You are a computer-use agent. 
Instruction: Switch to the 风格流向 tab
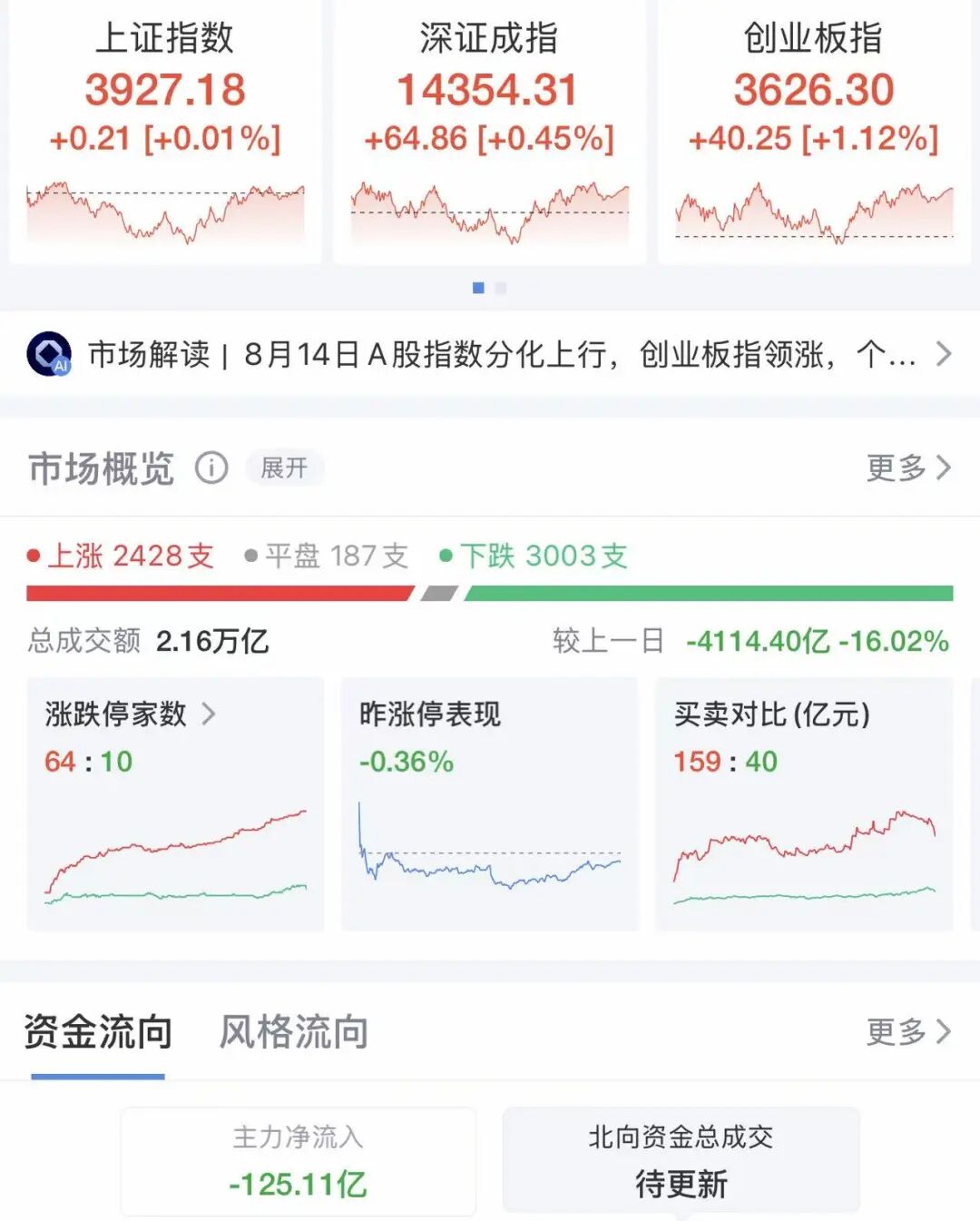pos(294,1033)
